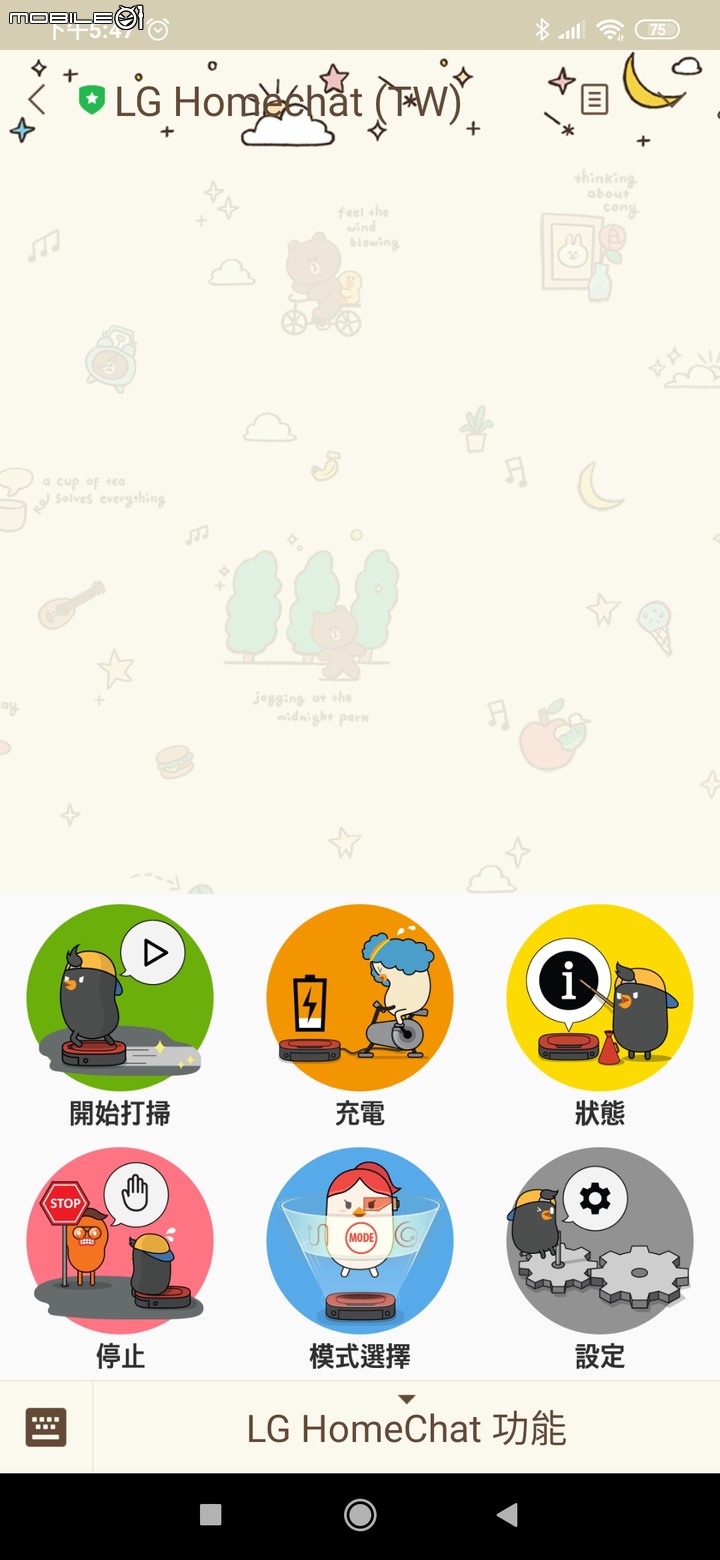Image resolution: width=720 pixels, height=1560 pixels.
Task: Open the chat notes menu icon
Action: pos(594,100)
